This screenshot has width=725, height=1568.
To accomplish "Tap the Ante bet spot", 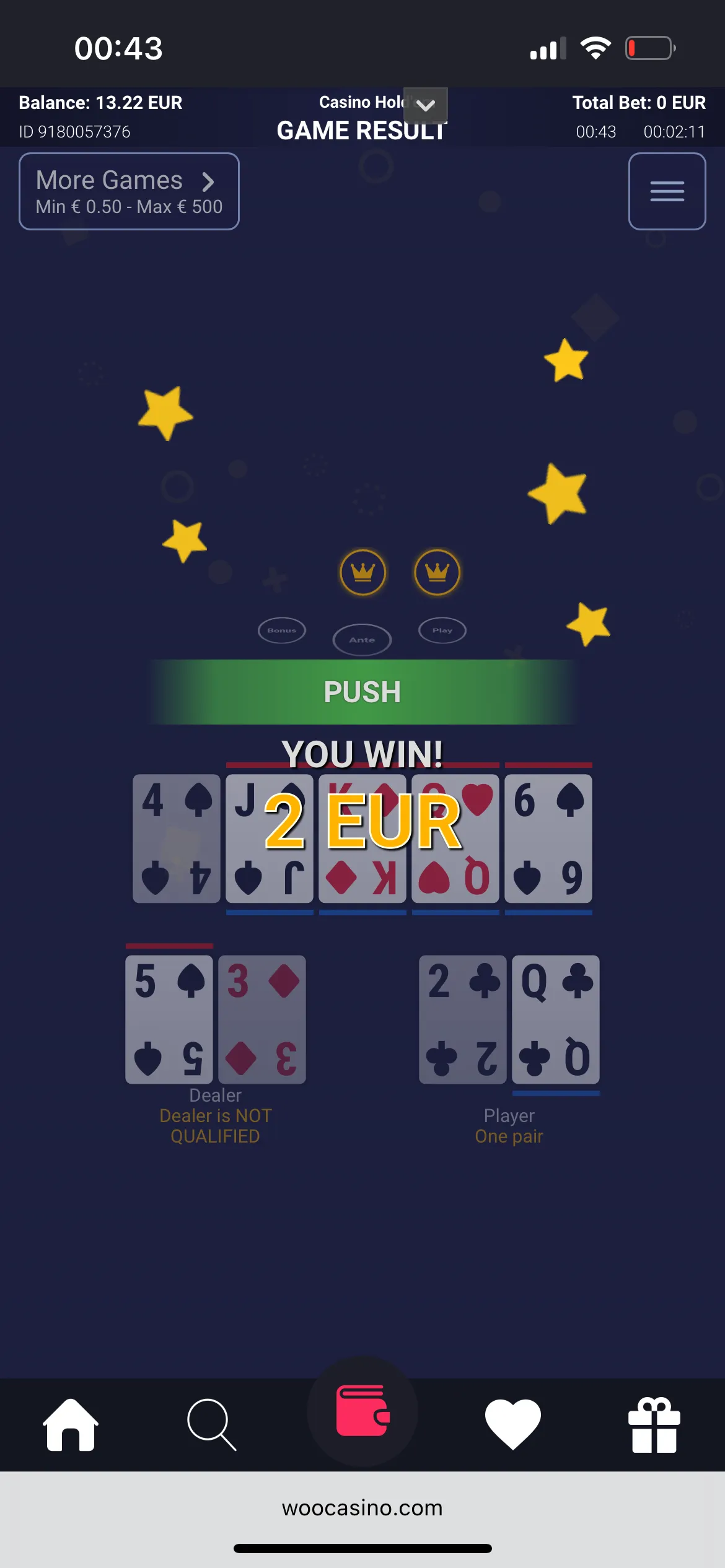I will tap(362, 640).
